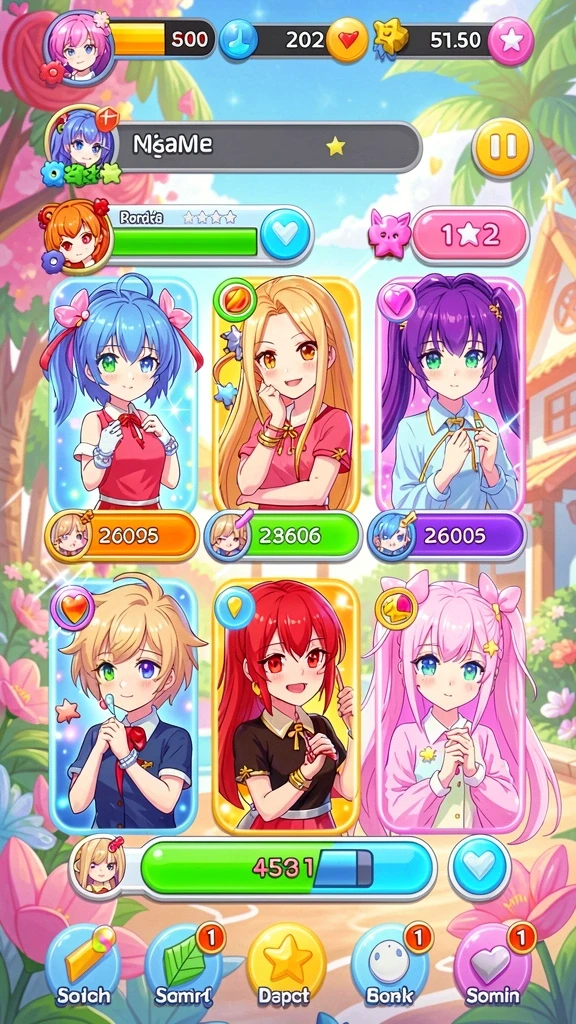Open the pink star button at top right

[511, 41]
